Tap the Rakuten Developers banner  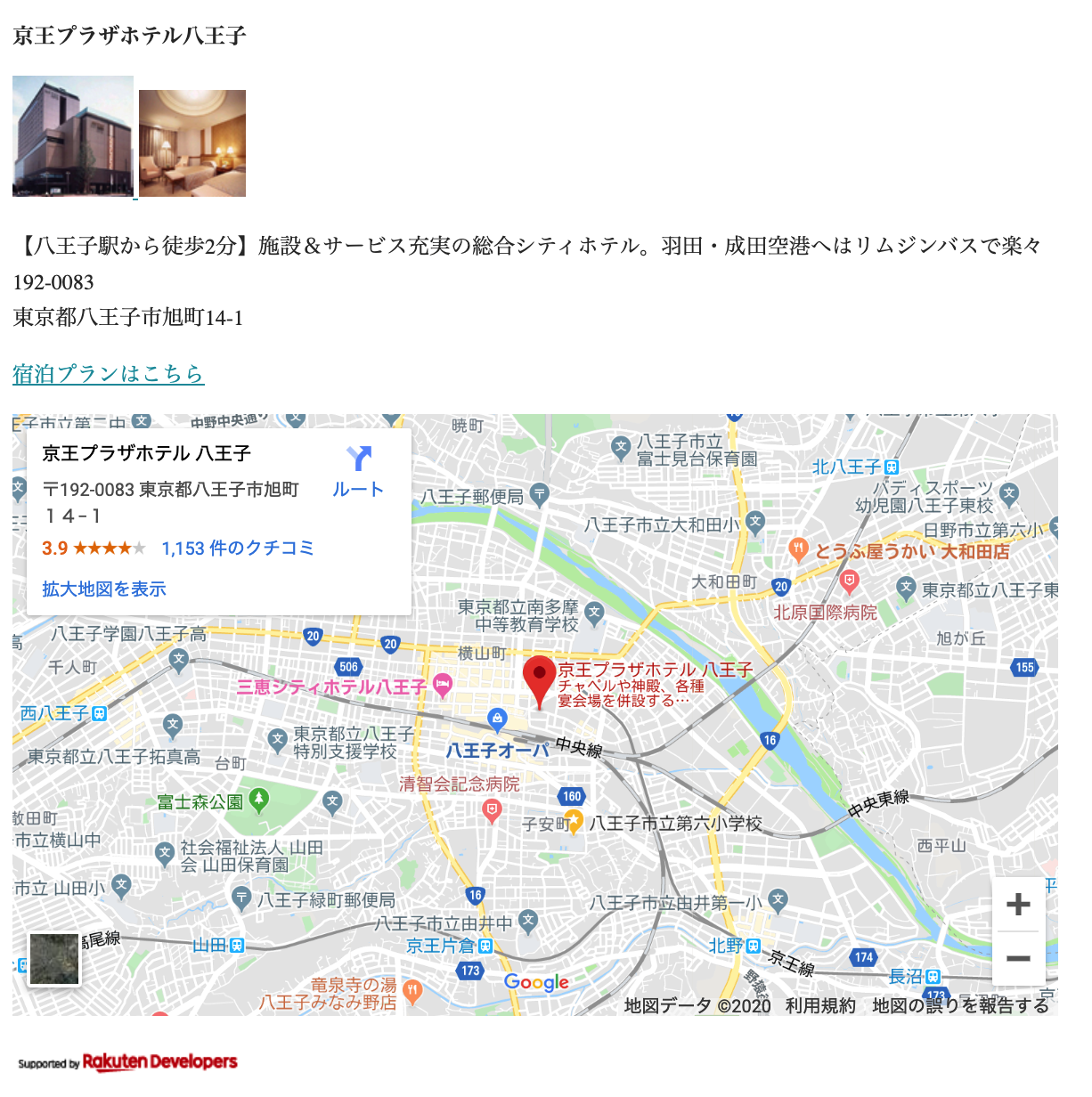[128, 1062]
